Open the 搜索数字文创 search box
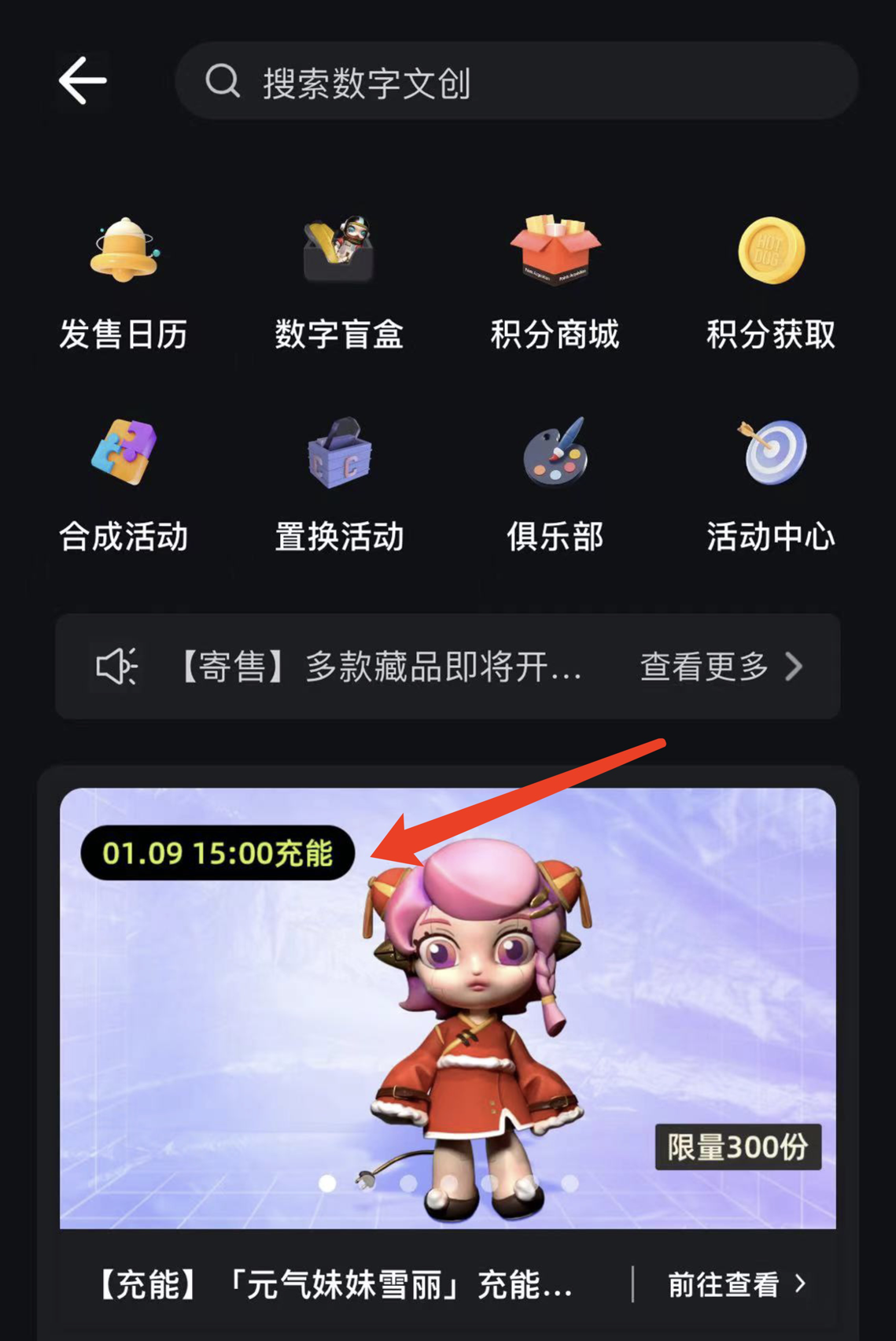 pos(515,81)
